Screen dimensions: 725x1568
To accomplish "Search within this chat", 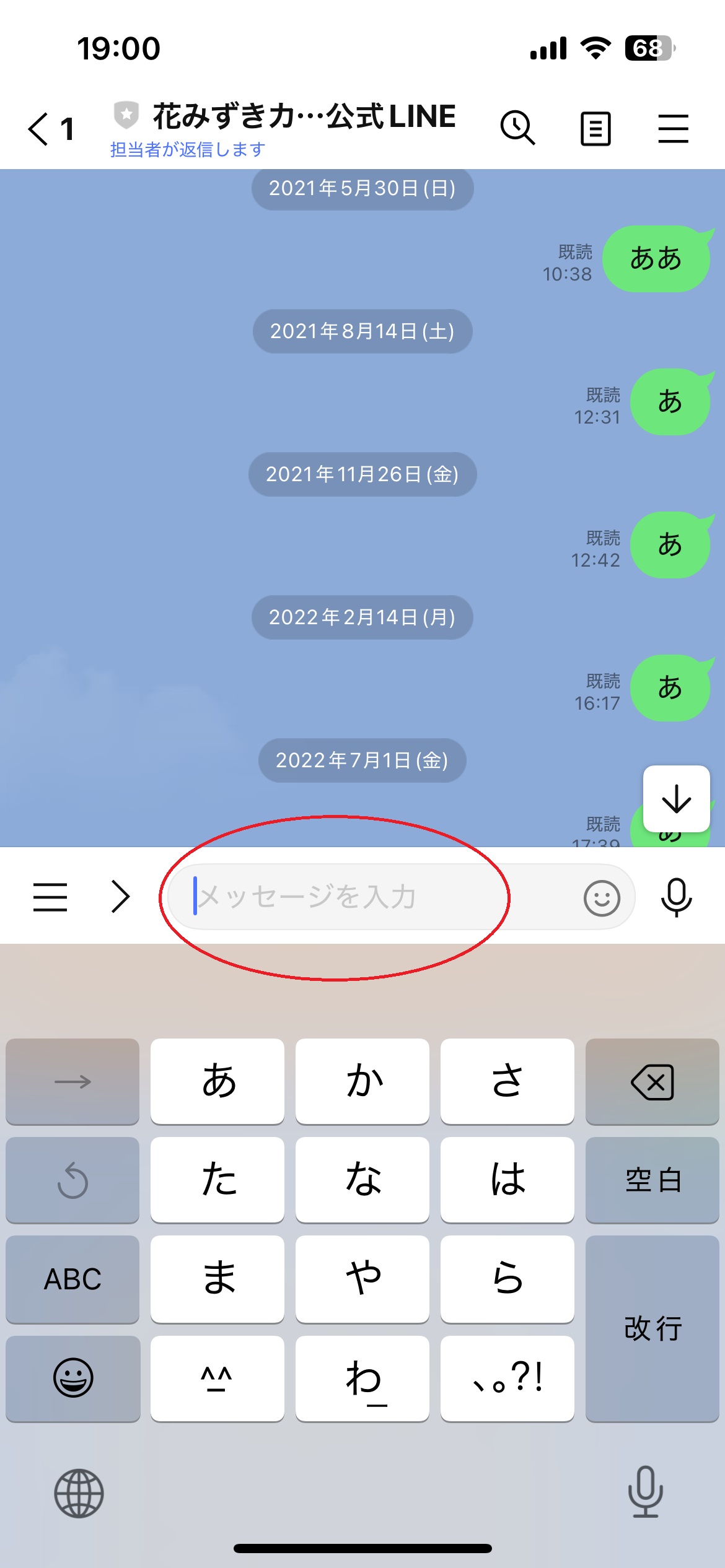I will [517, 128].
